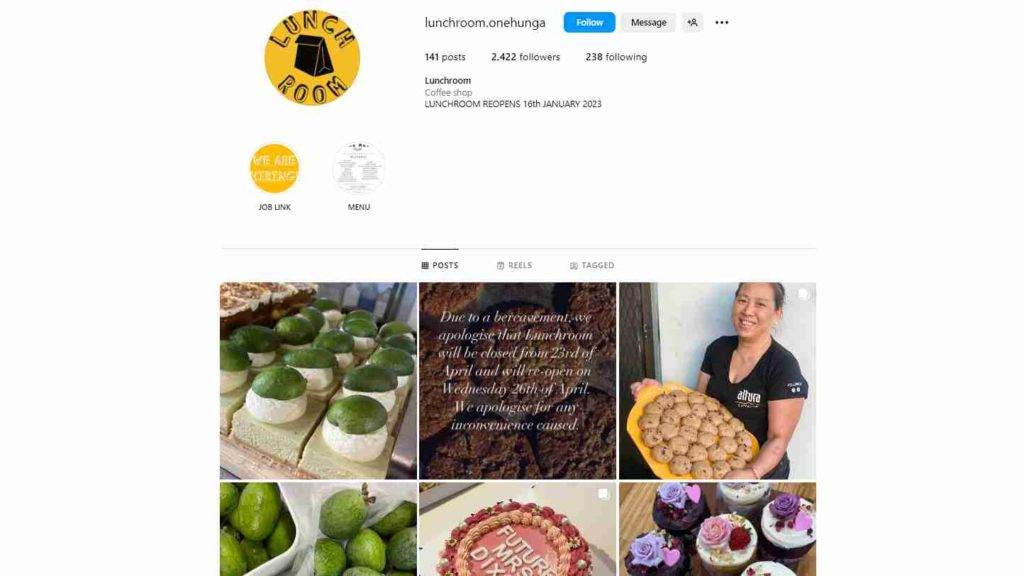The image size is (1024, 576).
Task: Switch to the Reels tab
Action: [514, 265]
